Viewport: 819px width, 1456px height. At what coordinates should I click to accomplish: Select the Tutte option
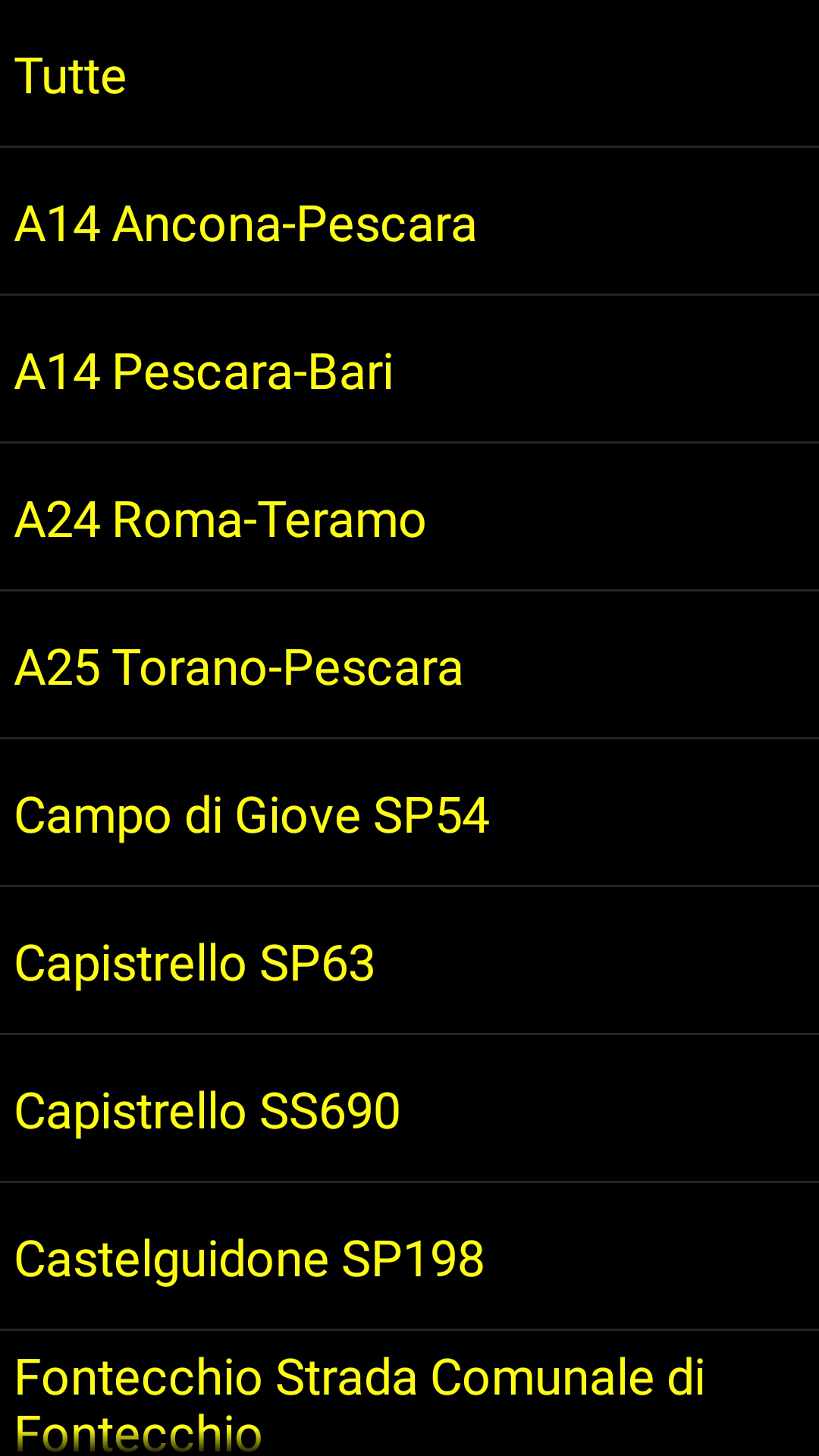click(409, 74)
